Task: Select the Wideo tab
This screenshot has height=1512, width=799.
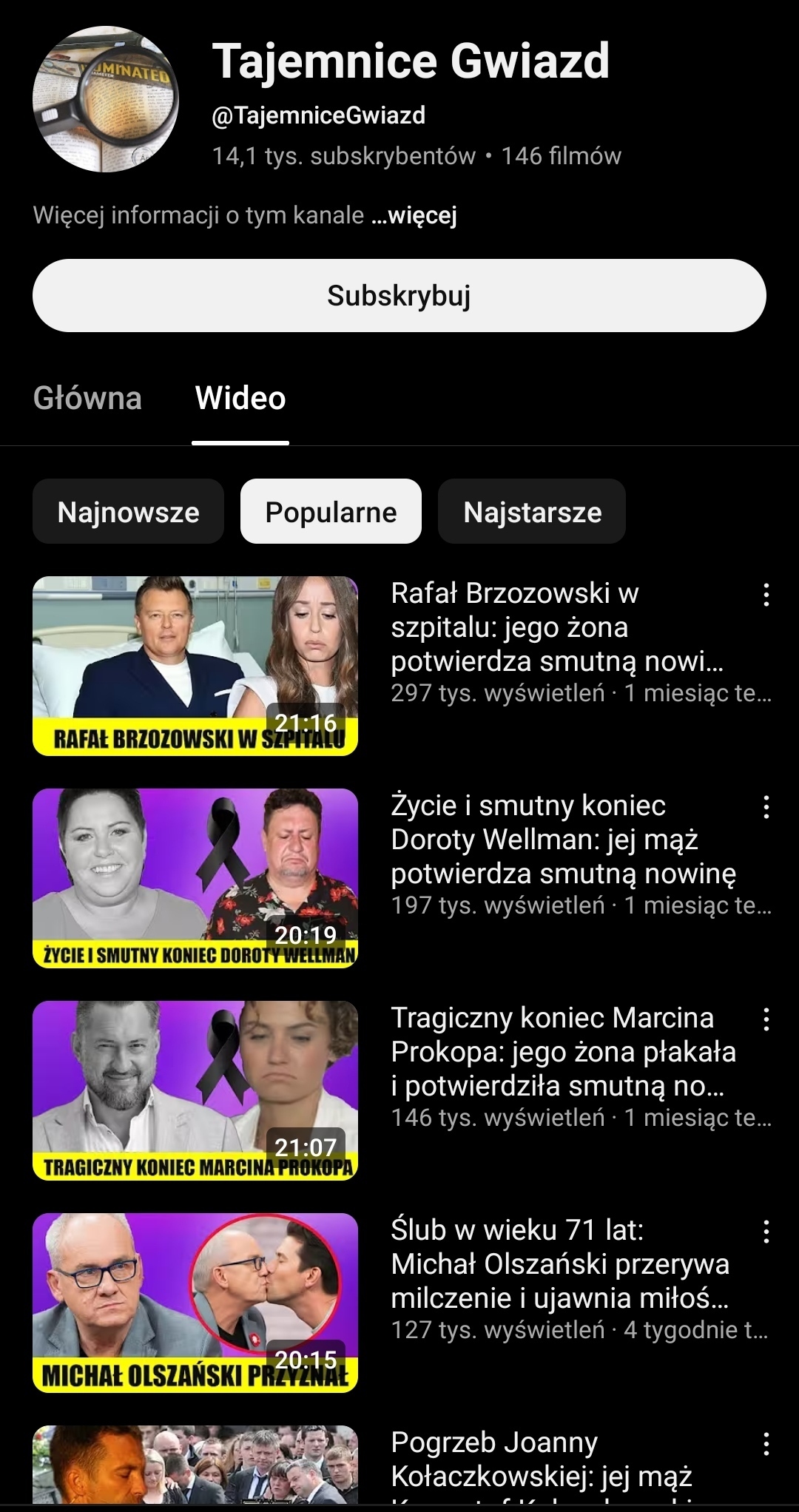Action: (x=240, y=398)
